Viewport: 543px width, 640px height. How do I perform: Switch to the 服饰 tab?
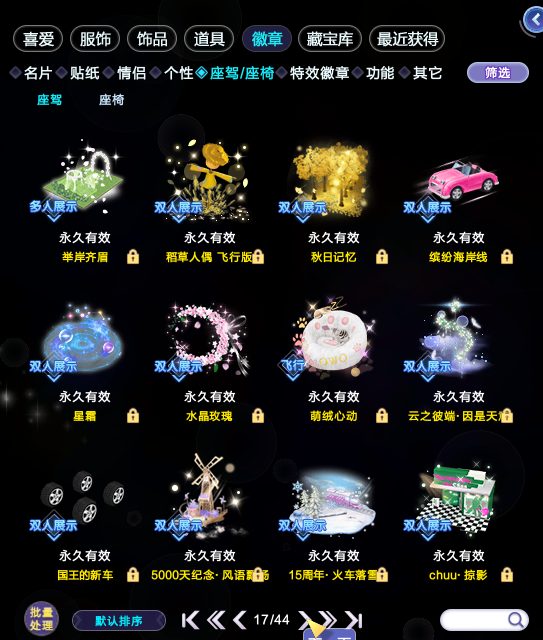pos(95,39)
